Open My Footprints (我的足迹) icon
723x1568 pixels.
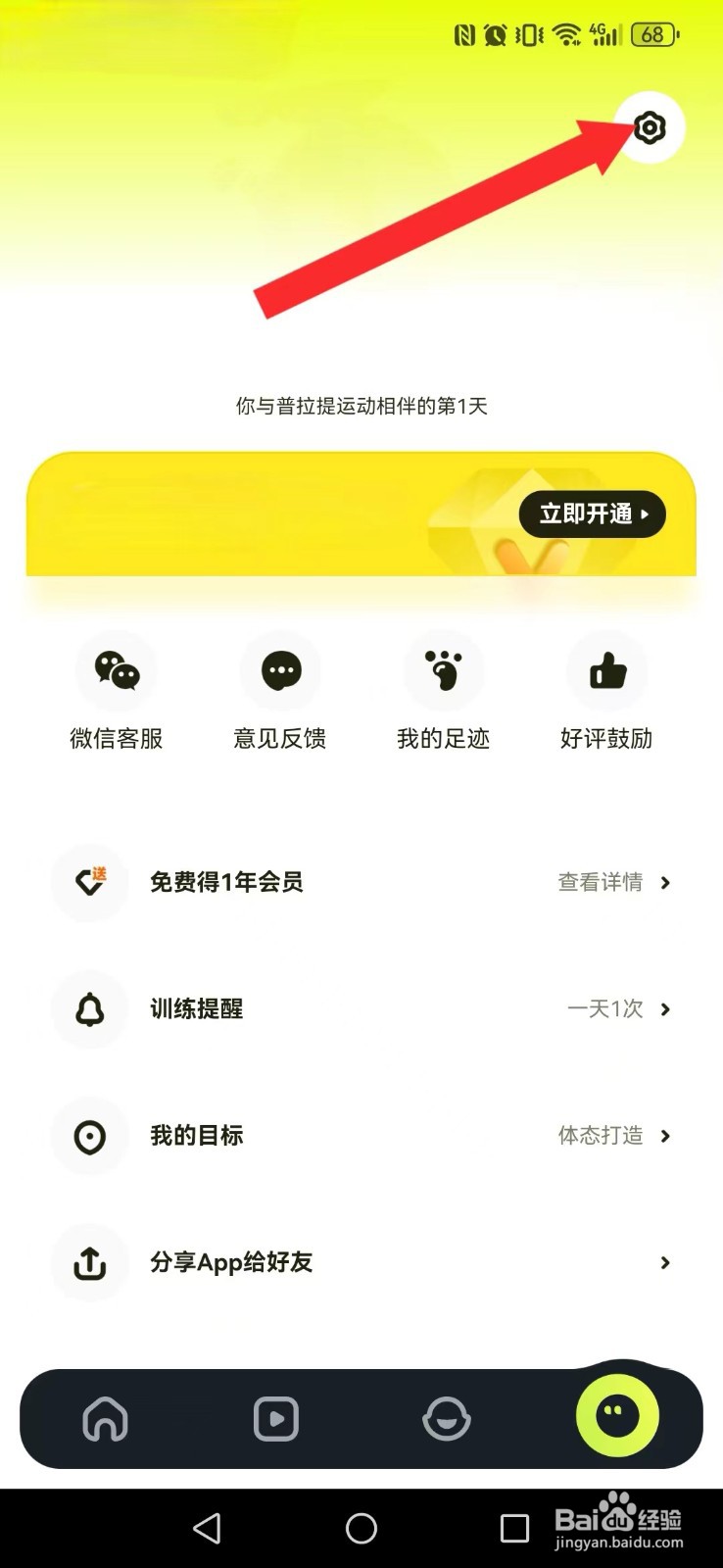coord(444,671)
